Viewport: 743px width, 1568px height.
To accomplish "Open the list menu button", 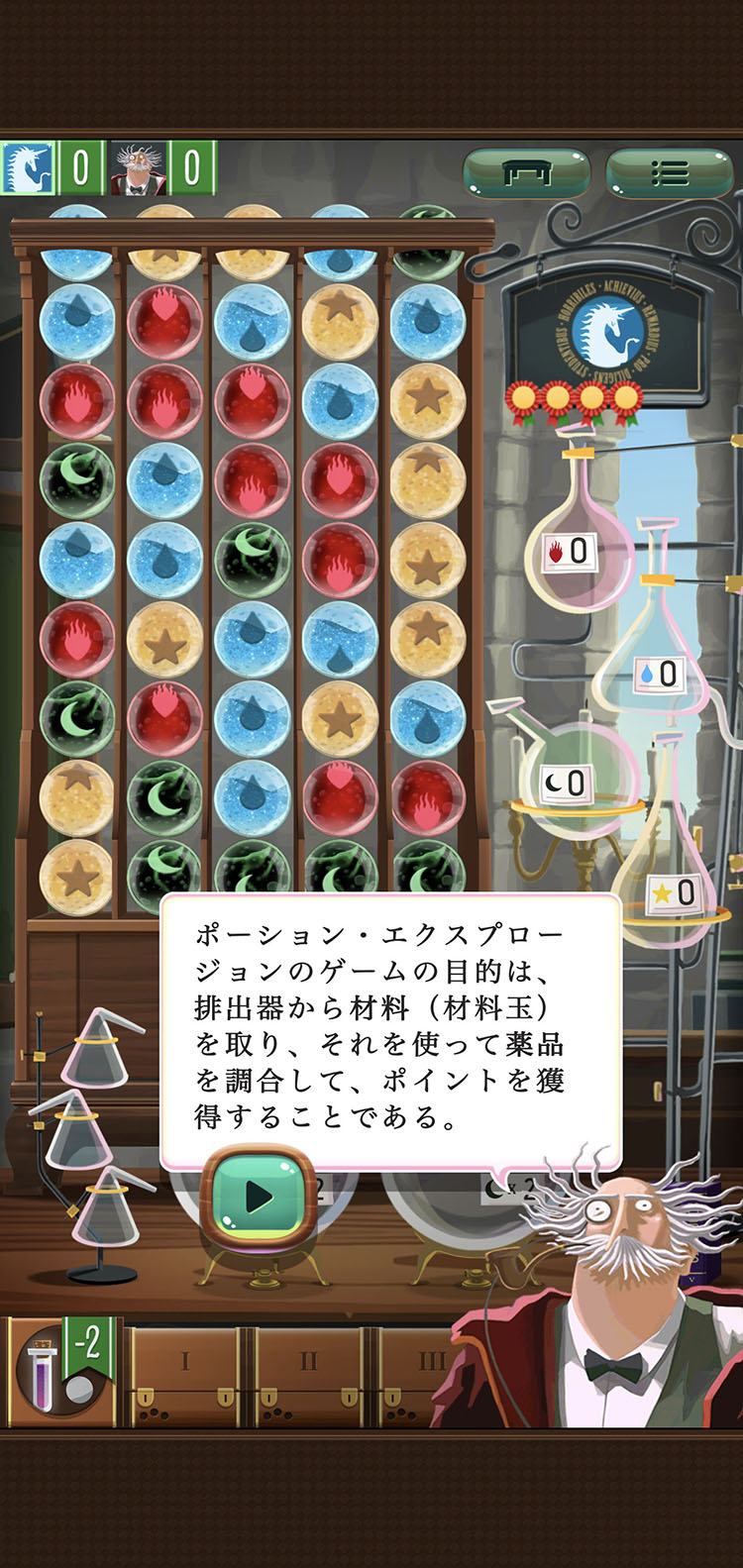I will [x=670, y=174].
